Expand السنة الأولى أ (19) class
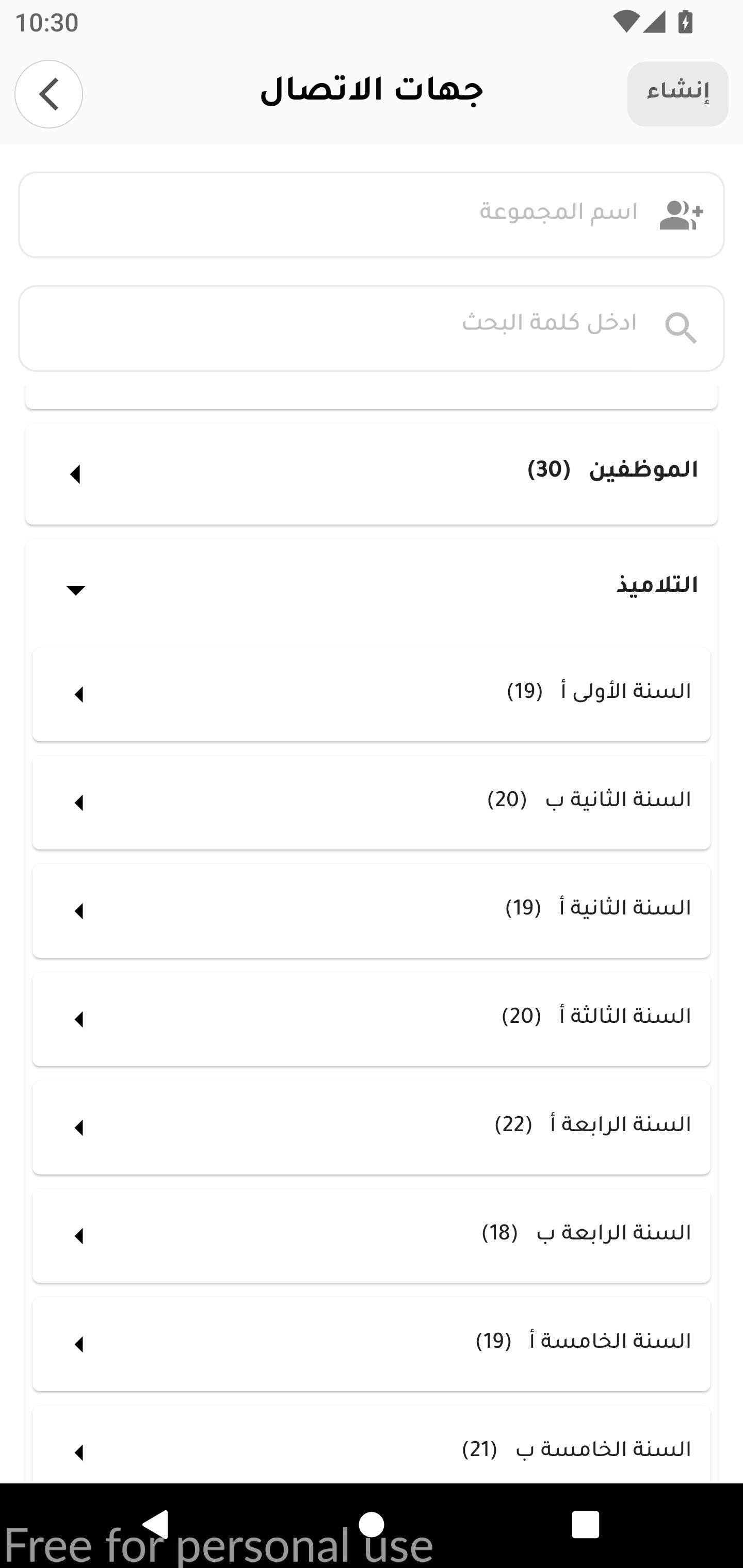Image resolution: width=743 pixels, height=1568 pixels. click(372, 694)
